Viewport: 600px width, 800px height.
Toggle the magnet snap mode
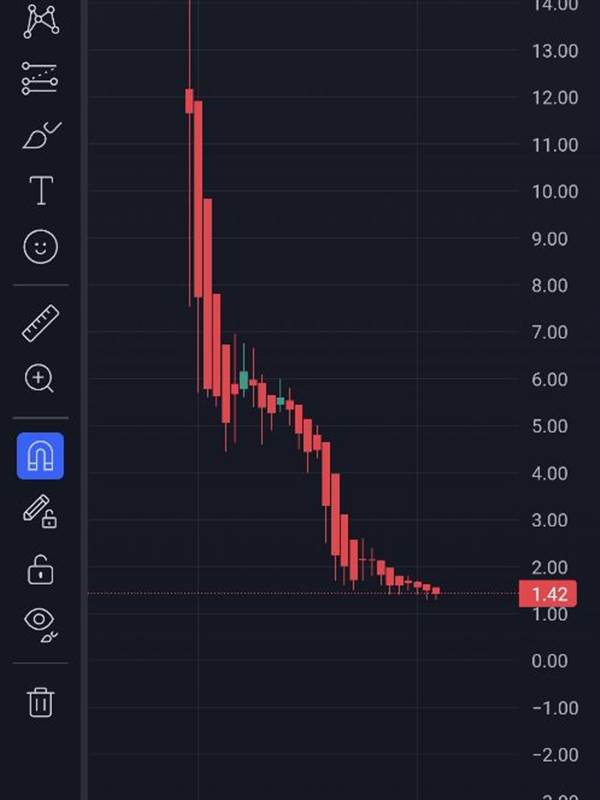[x=40, y=456]
